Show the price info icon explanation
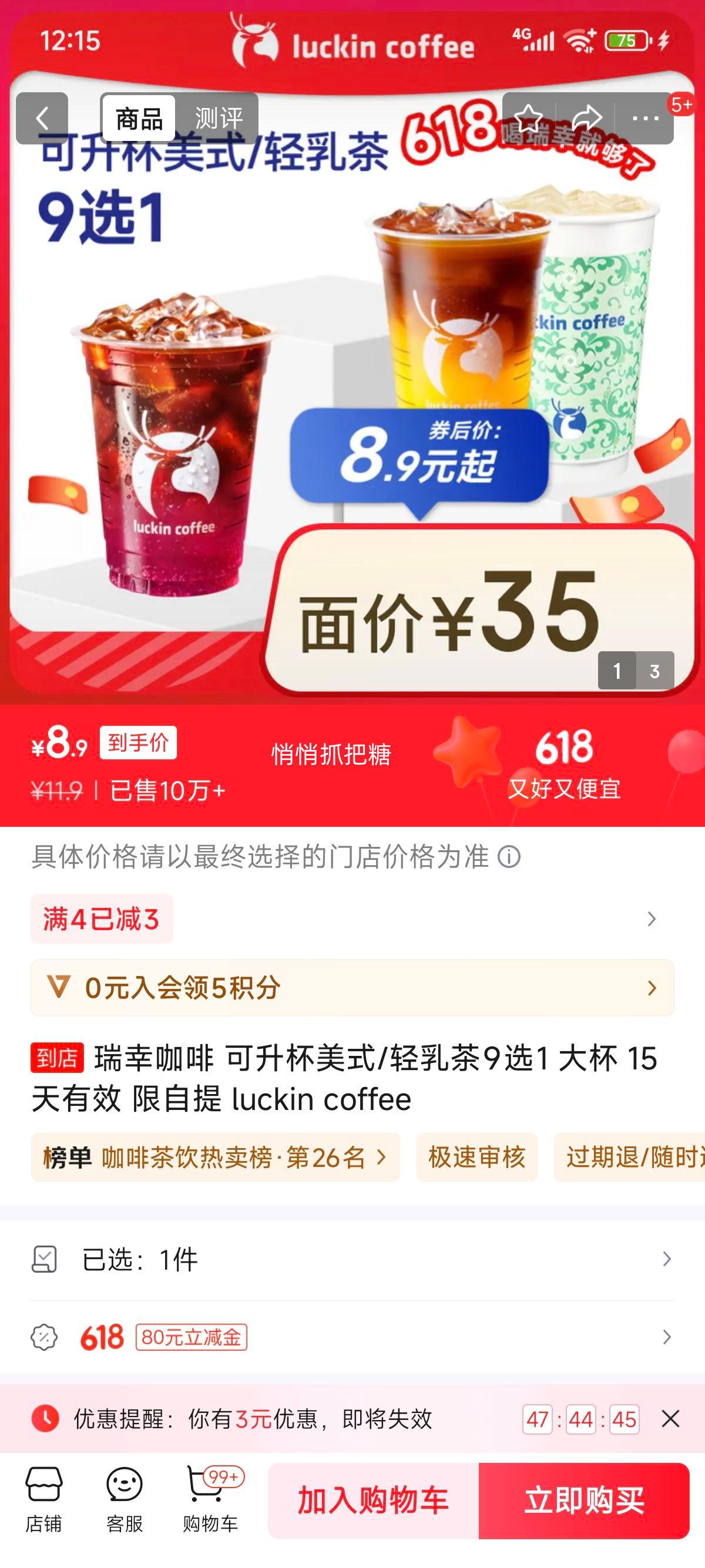The width and height of the screenshot is (705, 1568). (x=509, y=857)
